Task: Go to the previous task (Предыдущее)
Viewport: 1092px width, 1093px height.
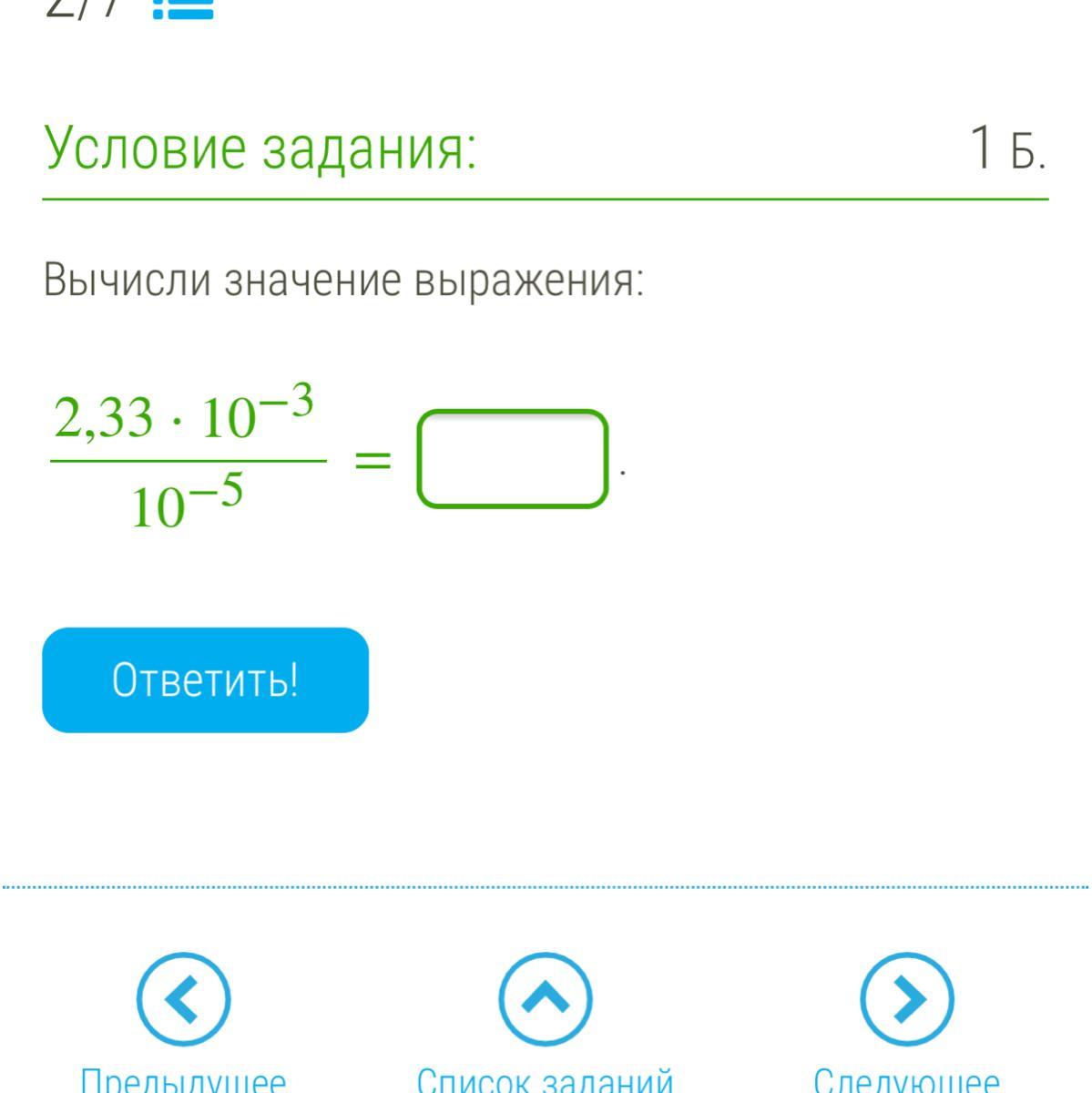Action: (x=183, y=1000)
